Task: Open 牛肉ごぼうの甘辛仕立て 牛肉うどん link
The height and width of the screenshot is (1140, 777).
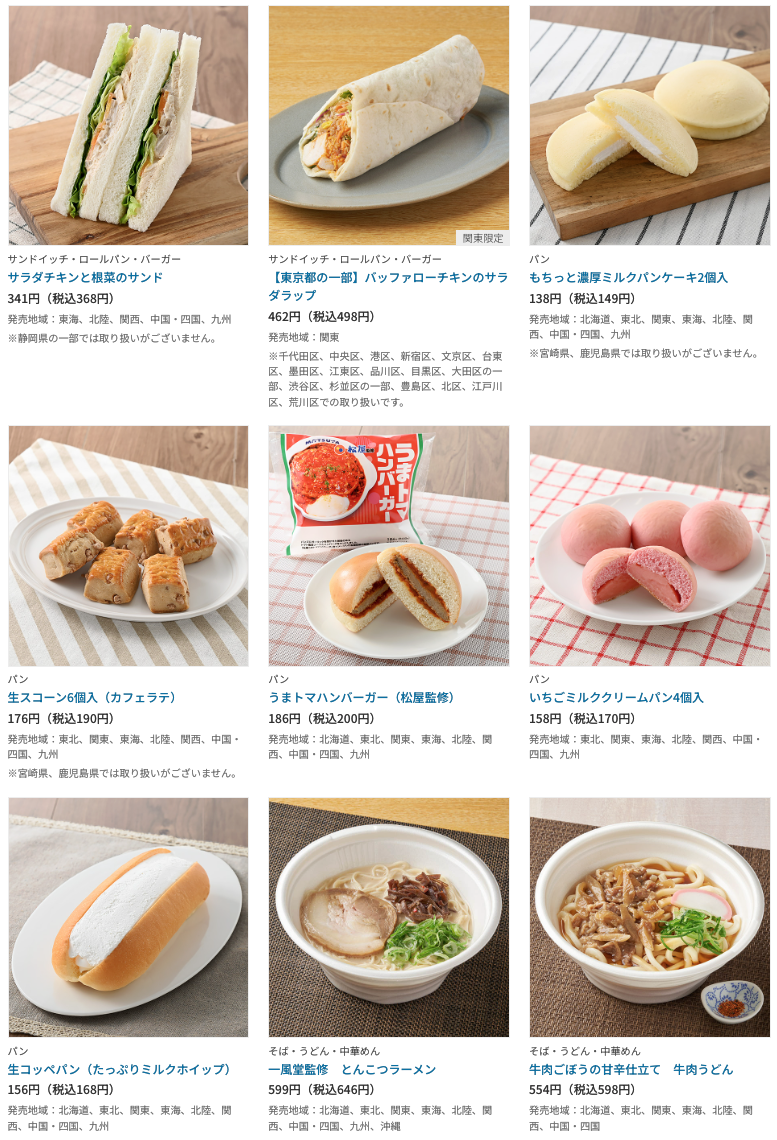Action: pyautogui.click(x=630, y=1069)
